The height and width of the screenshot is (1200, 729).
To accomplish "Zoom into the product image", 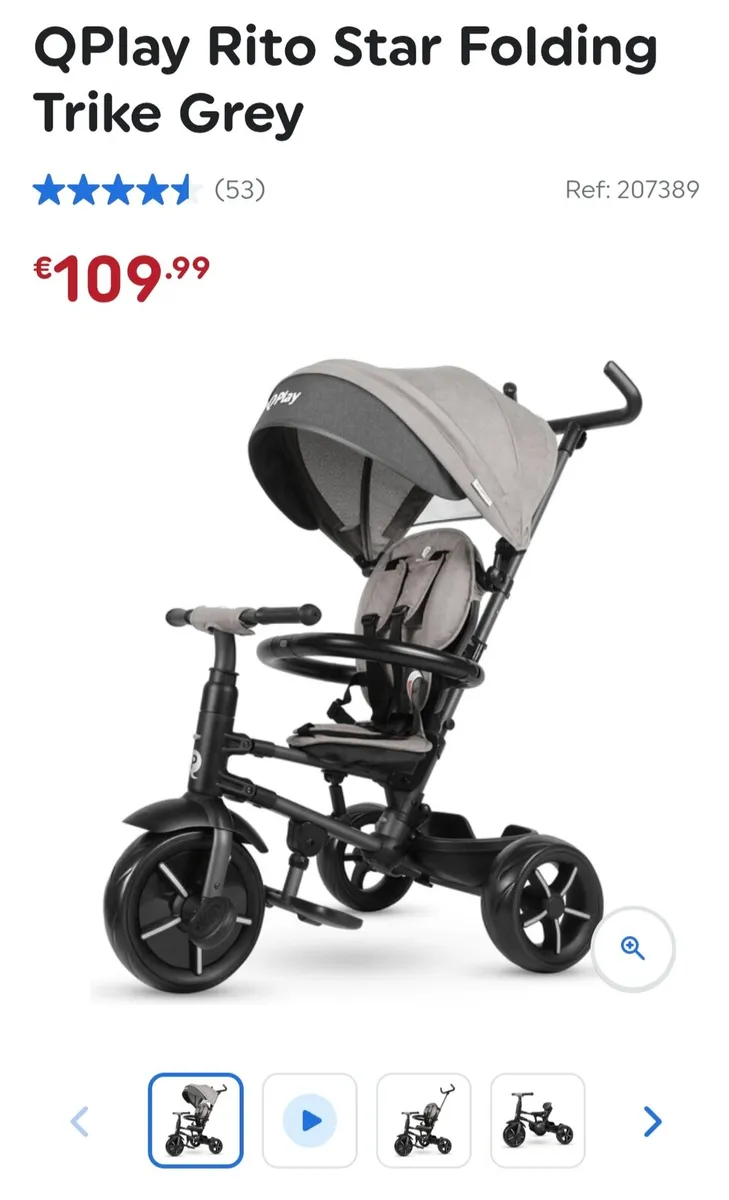I will pos(633,948).
